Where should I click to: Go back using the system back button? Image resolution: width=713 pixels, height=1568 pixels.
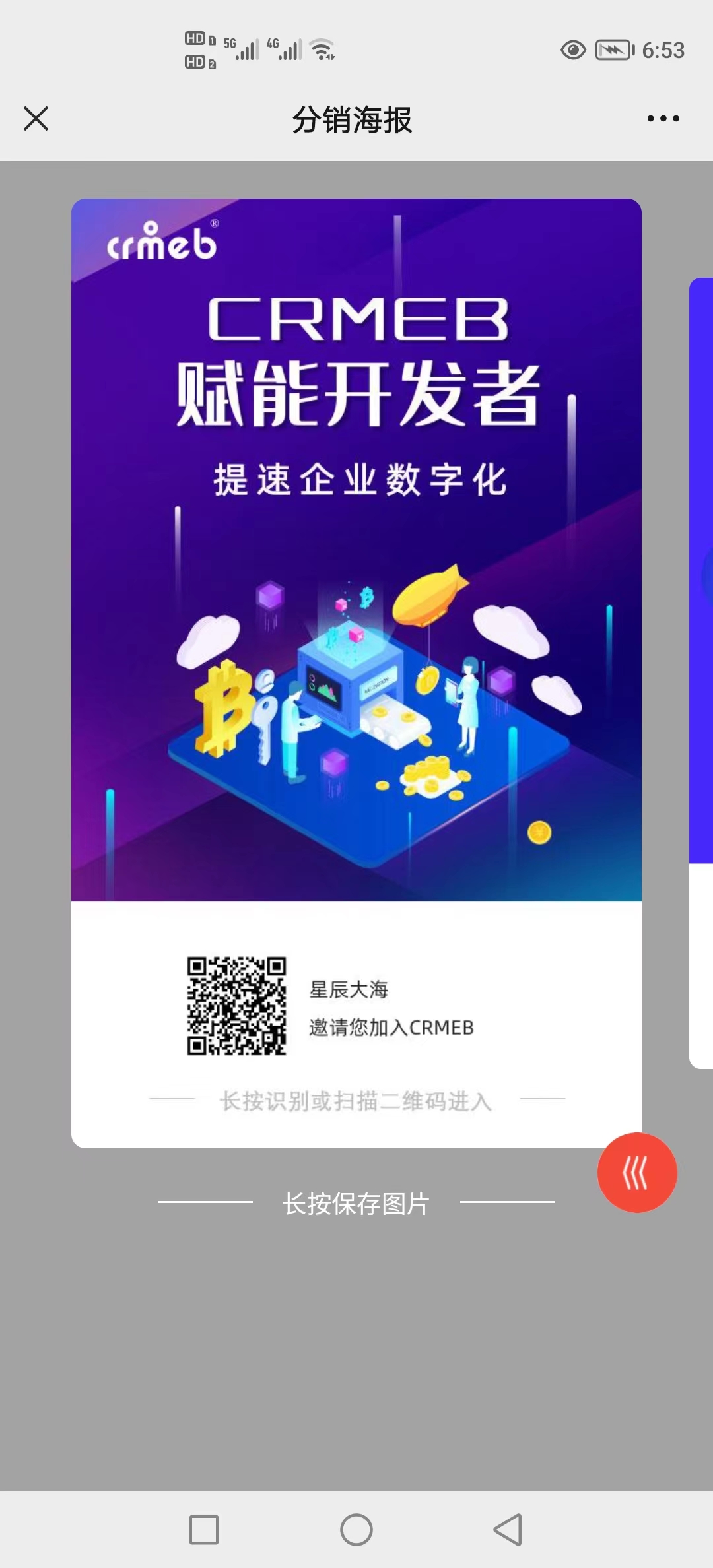508,1529
